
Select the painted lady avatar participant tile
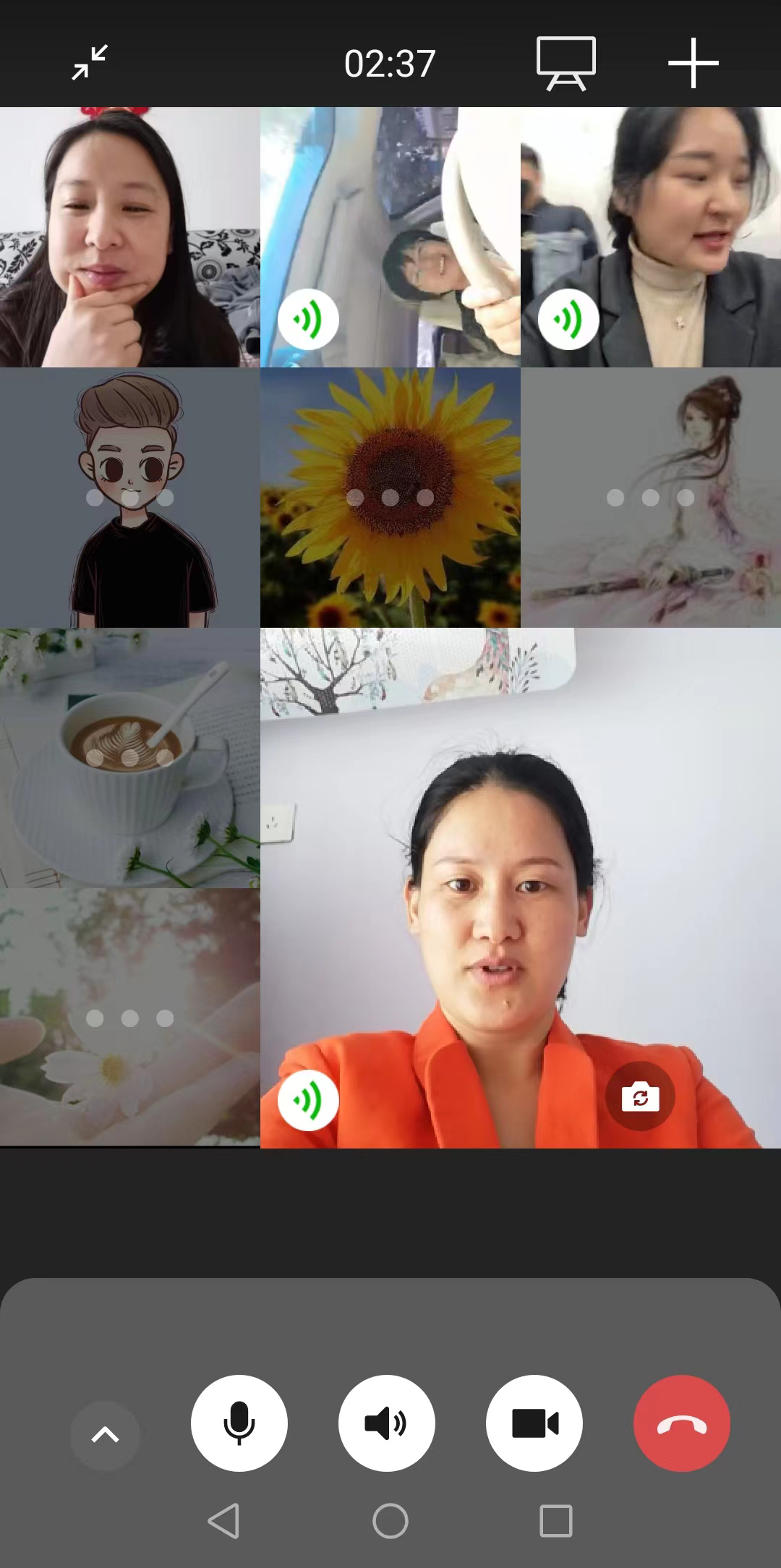click(x=650, y=498)
